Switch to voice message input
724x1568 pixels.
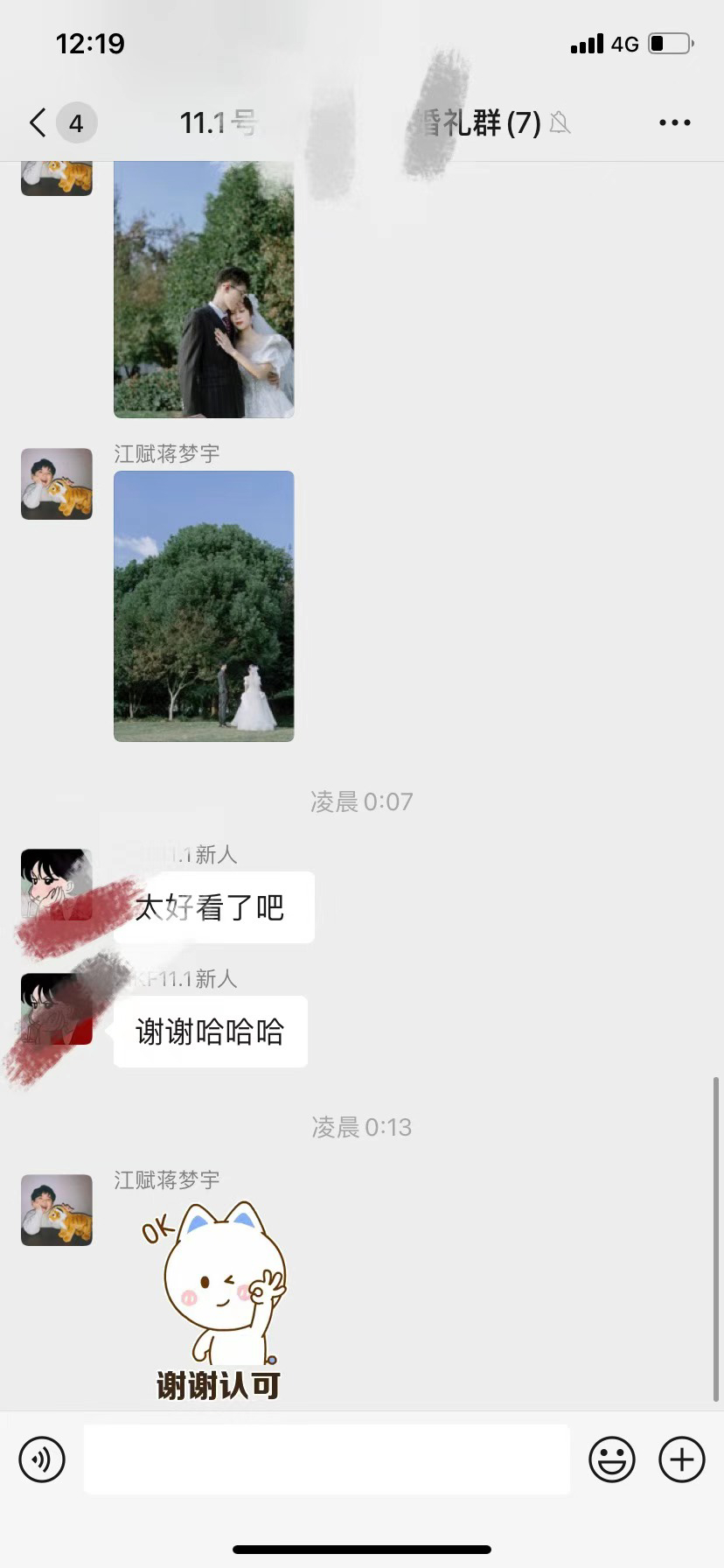42,1459
